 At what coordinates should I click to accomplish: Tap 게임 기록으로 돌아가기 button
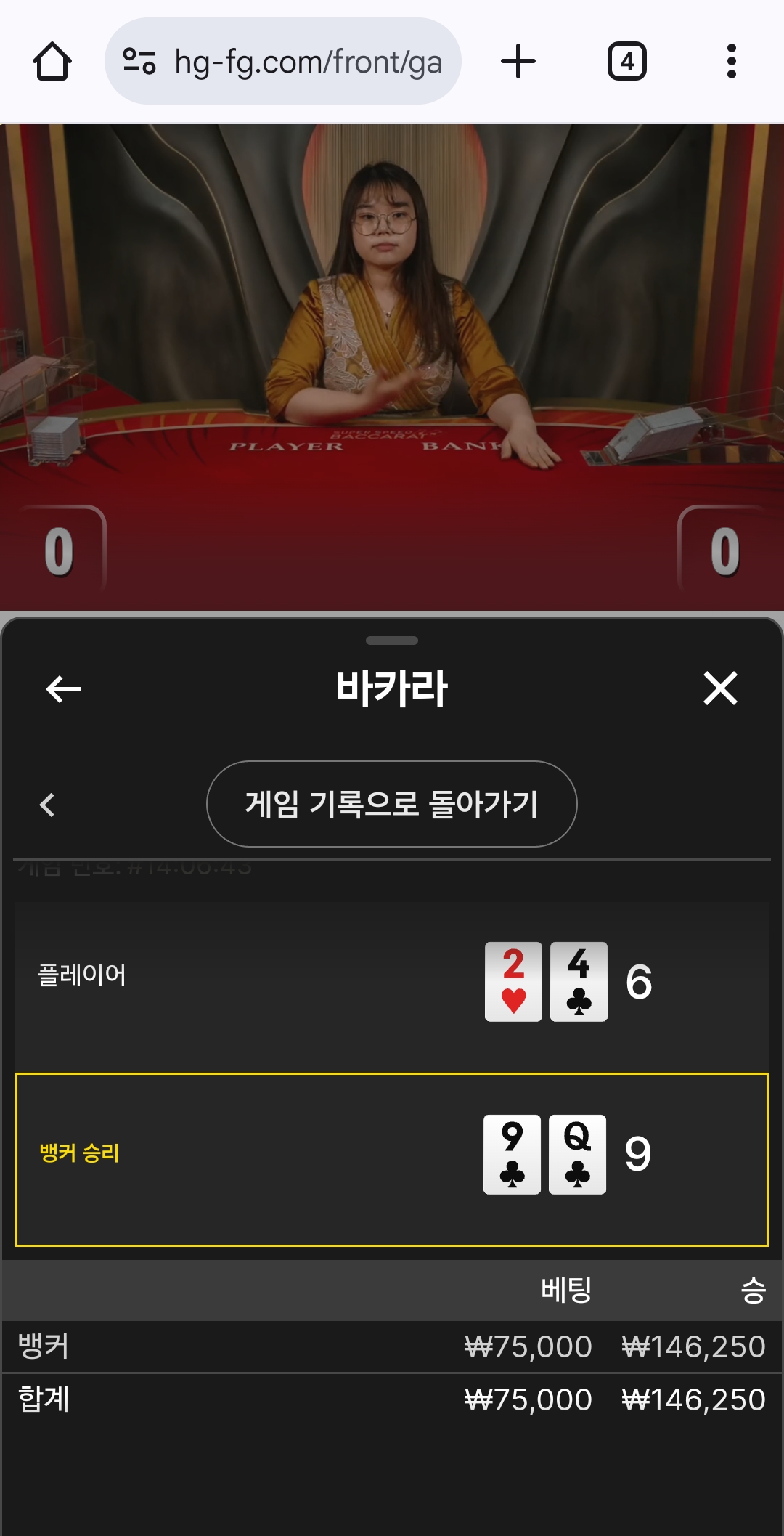pos(392,804)
